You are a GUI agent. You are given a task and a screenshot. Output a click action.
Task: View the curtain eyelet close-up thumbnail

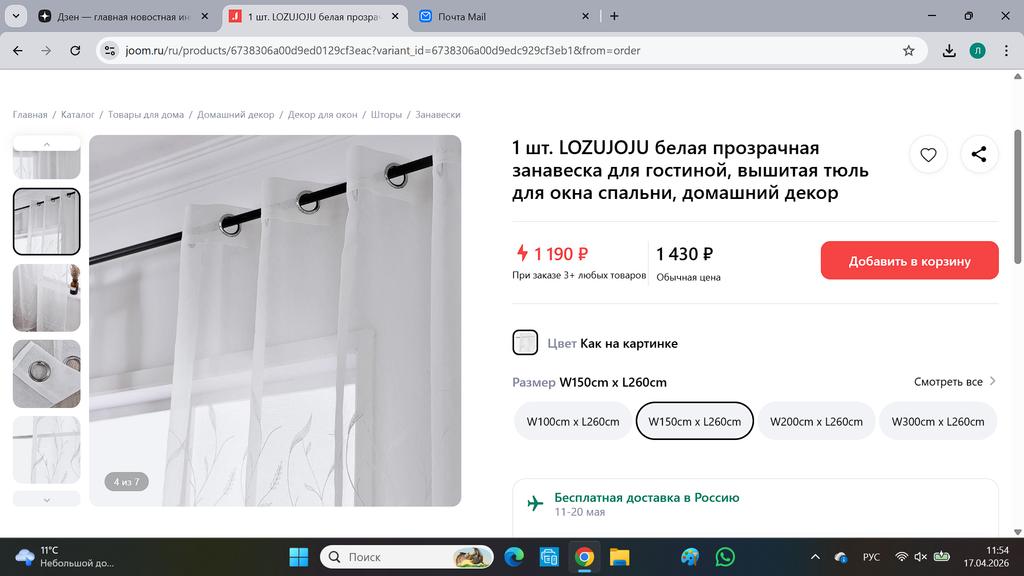point(47,374)
